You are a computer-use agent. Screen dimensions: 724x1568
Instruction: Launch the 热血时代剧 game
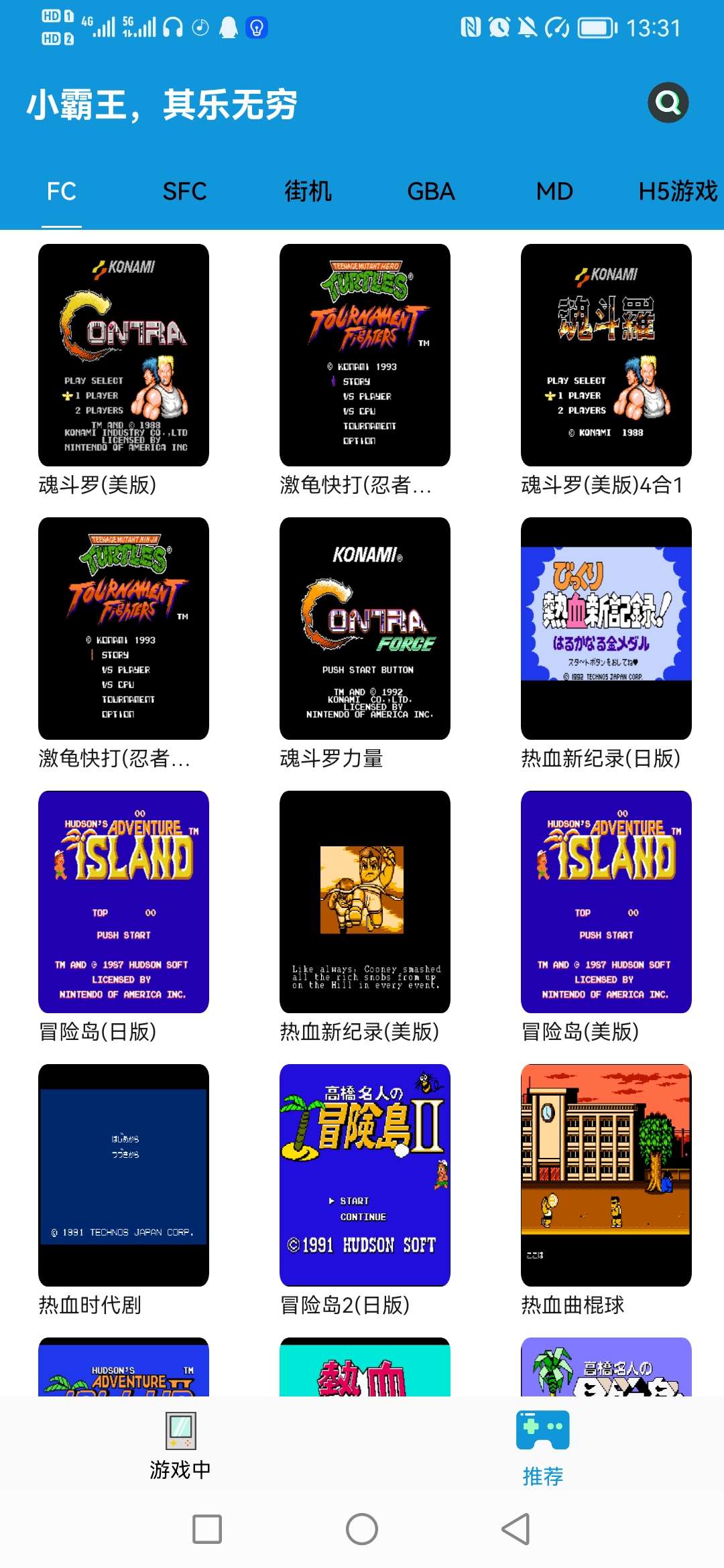click(x=123, y=1175)
